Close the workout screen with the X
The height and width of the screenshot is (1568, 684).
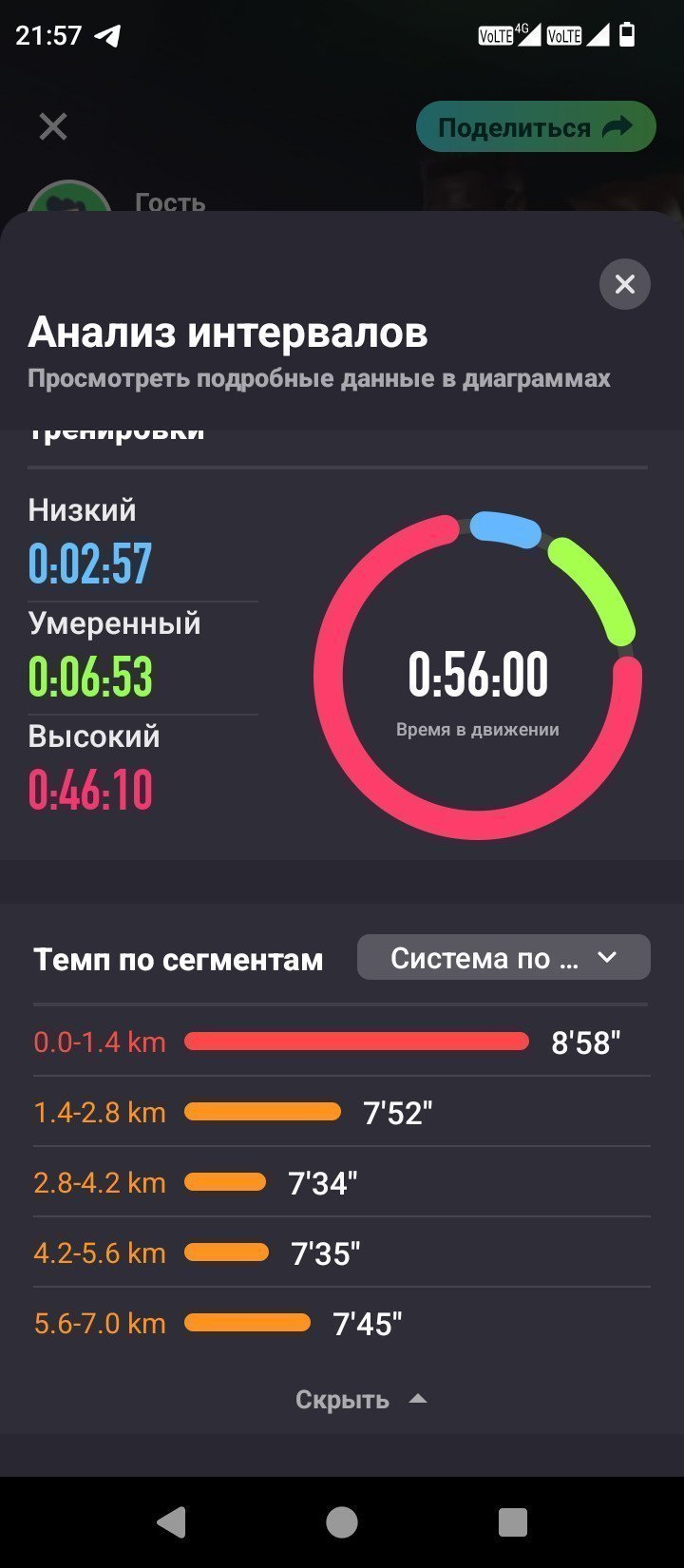click(53, 126)
